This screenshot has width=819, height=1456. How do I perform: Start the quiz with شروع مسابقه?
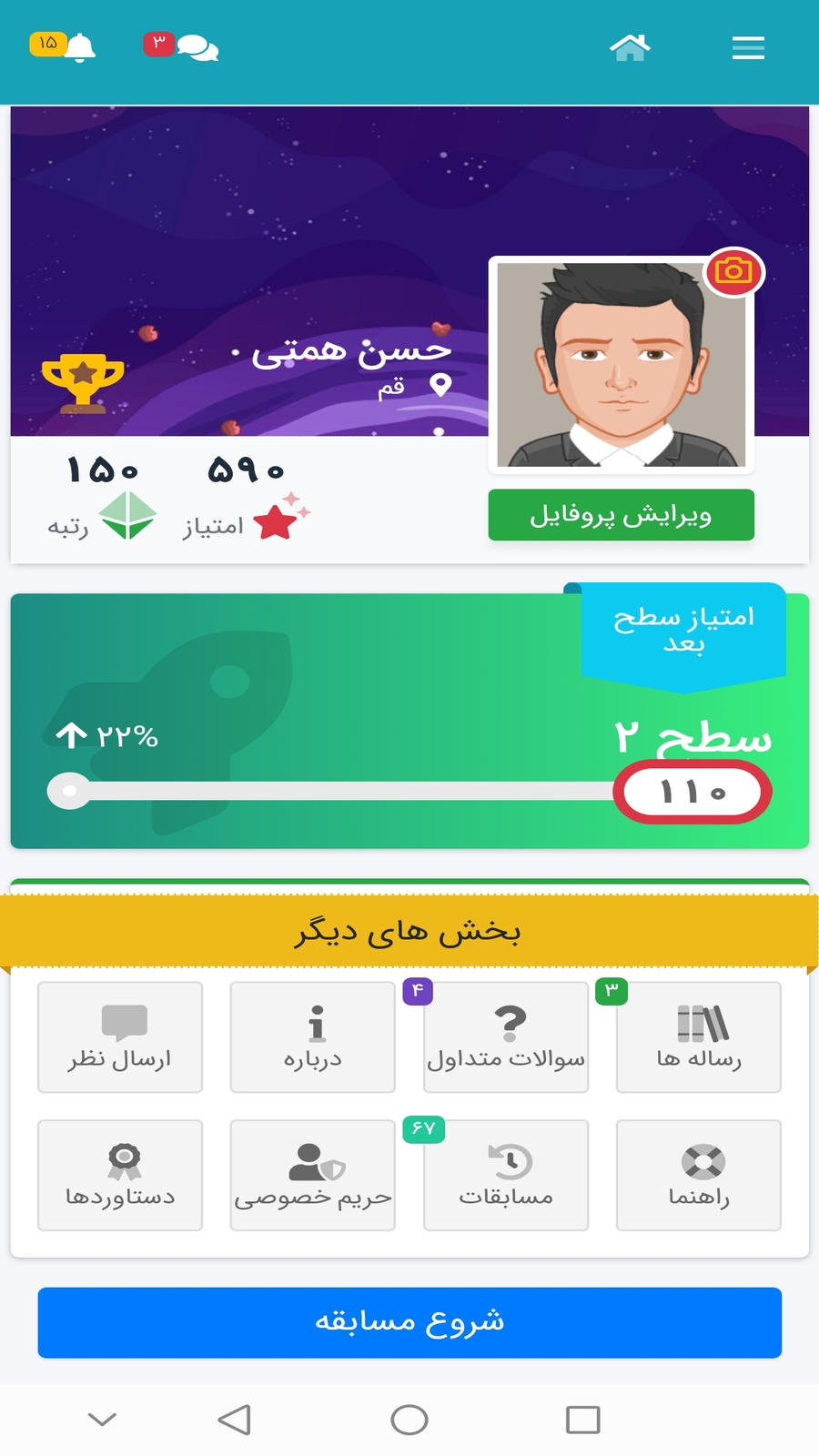(x=409, y=1322)
